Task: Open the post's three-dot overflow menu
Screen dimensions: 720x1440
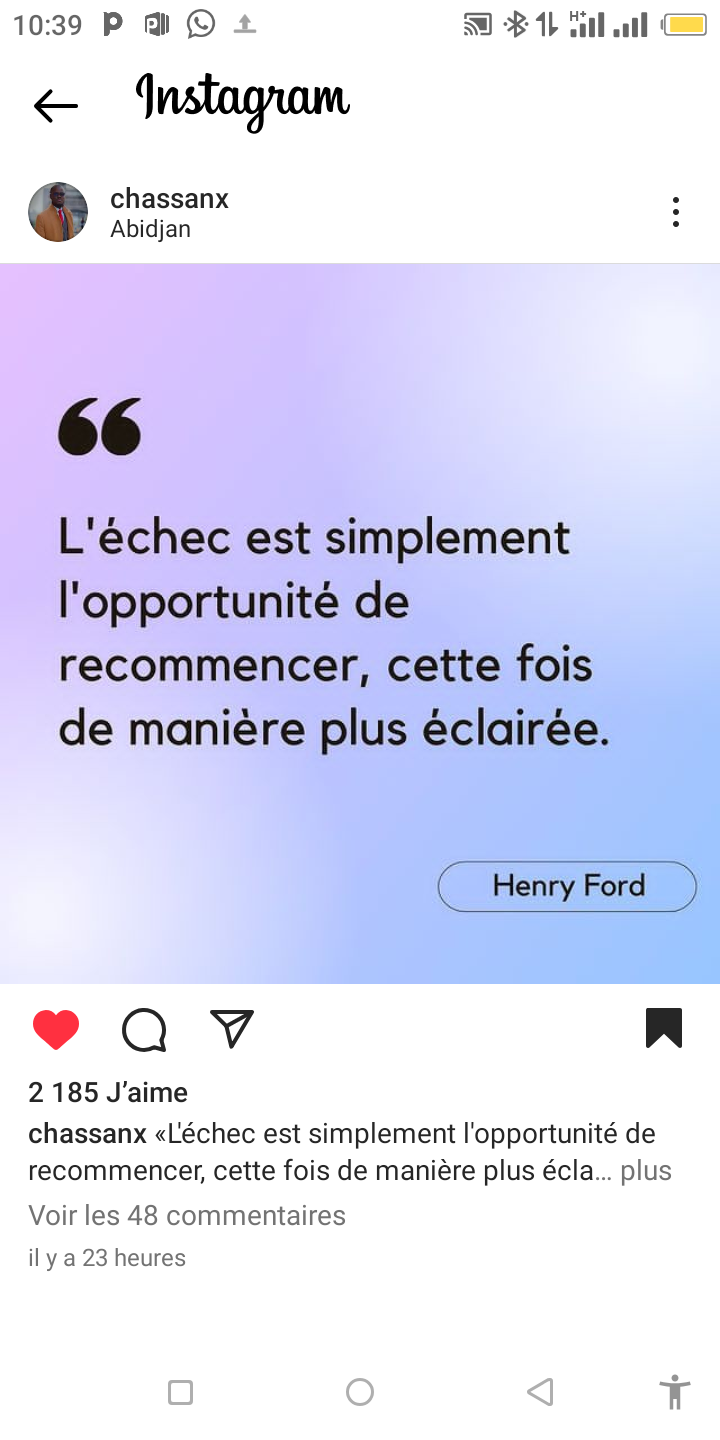Action: tap(676, 212)
